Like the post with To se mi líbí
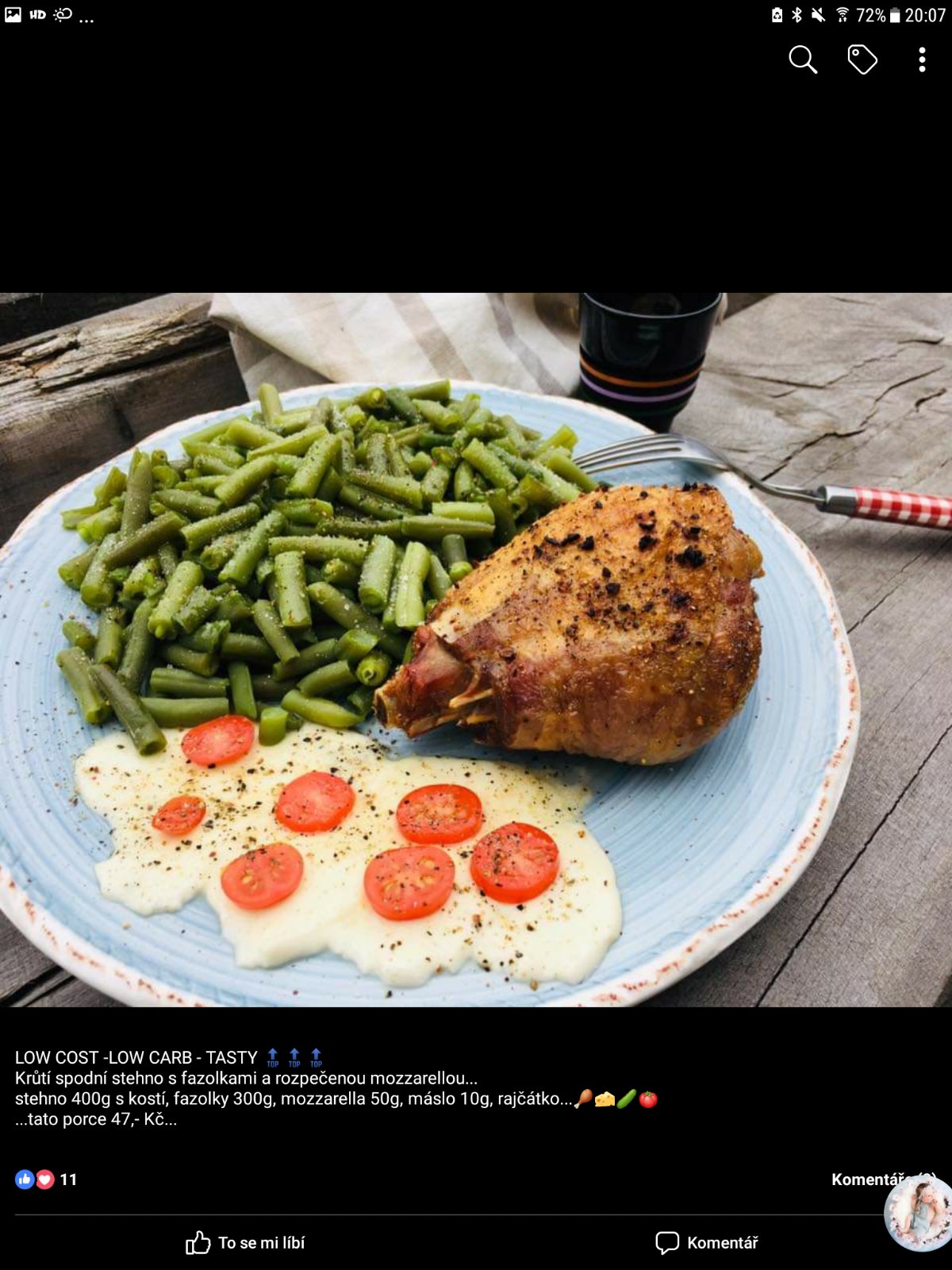The width and height of the screenshot is (952, 1270). tap(245, 1242)
